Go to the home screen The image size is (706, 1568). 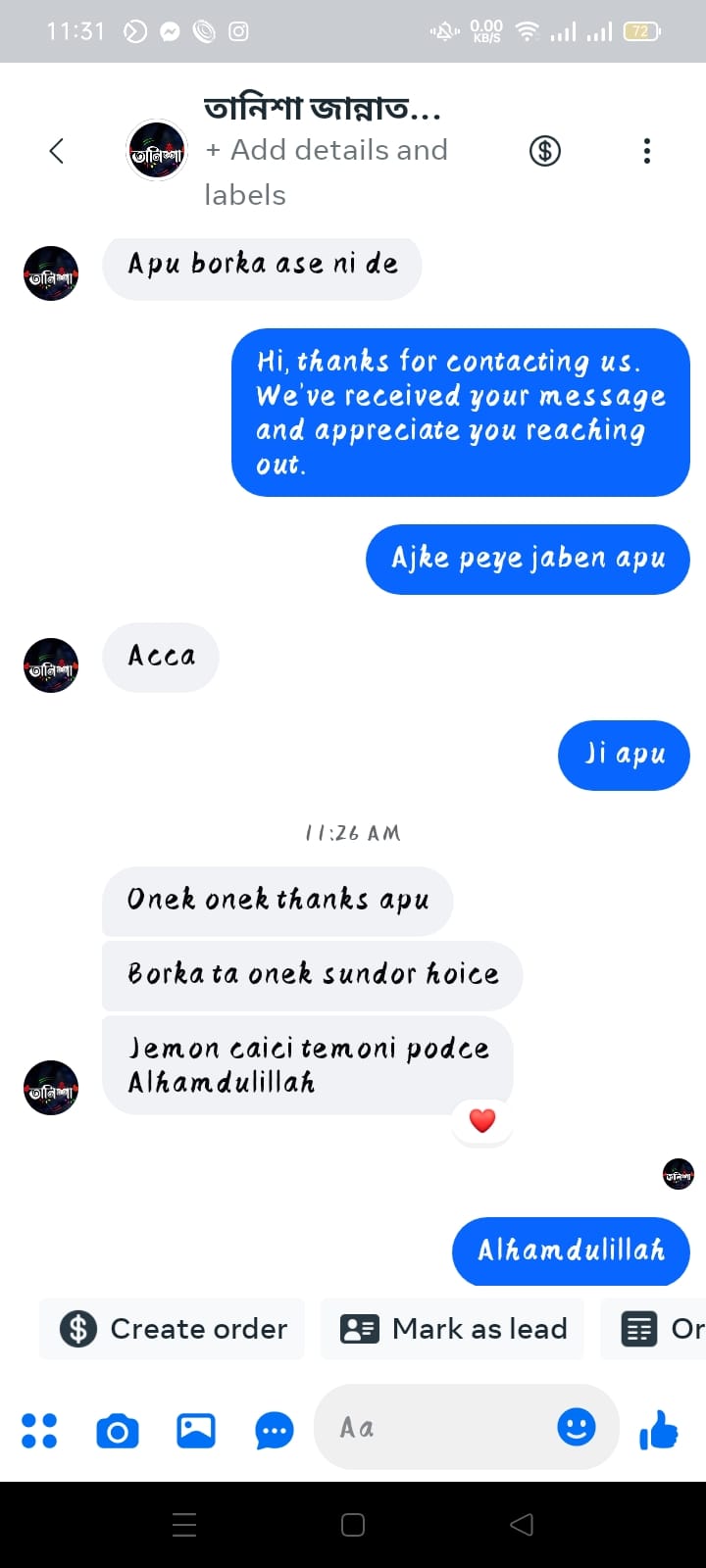tap(353, 1524)
